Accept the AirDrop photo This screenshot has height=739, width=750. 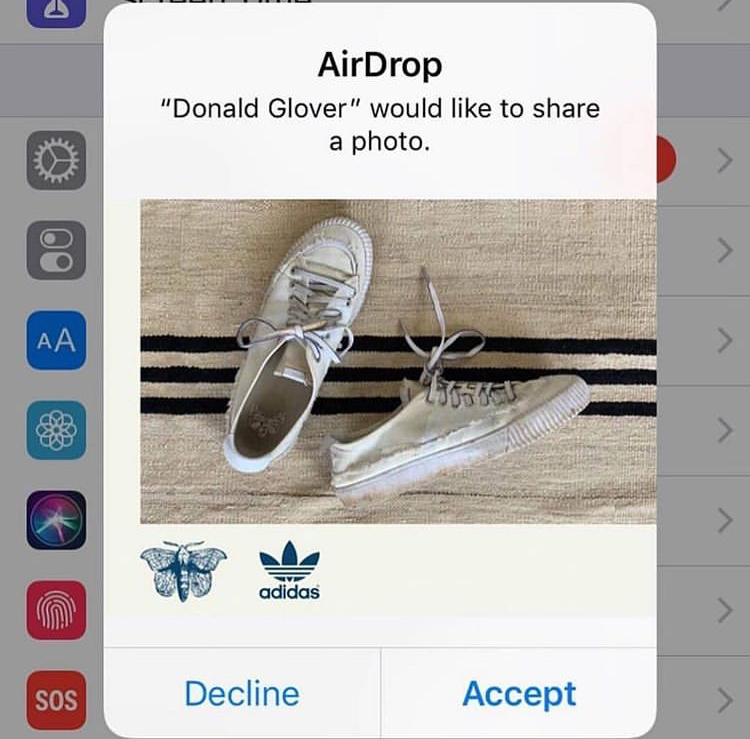click(518, 693)
